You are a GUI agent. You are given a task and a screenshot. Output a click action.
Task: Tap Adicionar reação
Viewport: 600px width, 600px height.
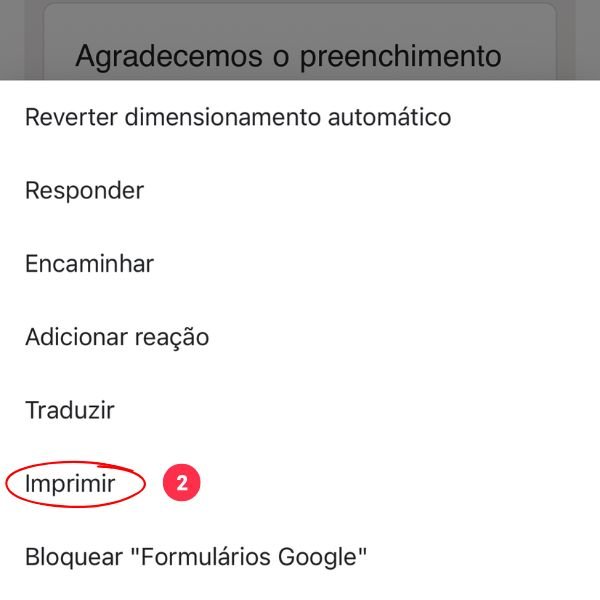pos(117,337)
